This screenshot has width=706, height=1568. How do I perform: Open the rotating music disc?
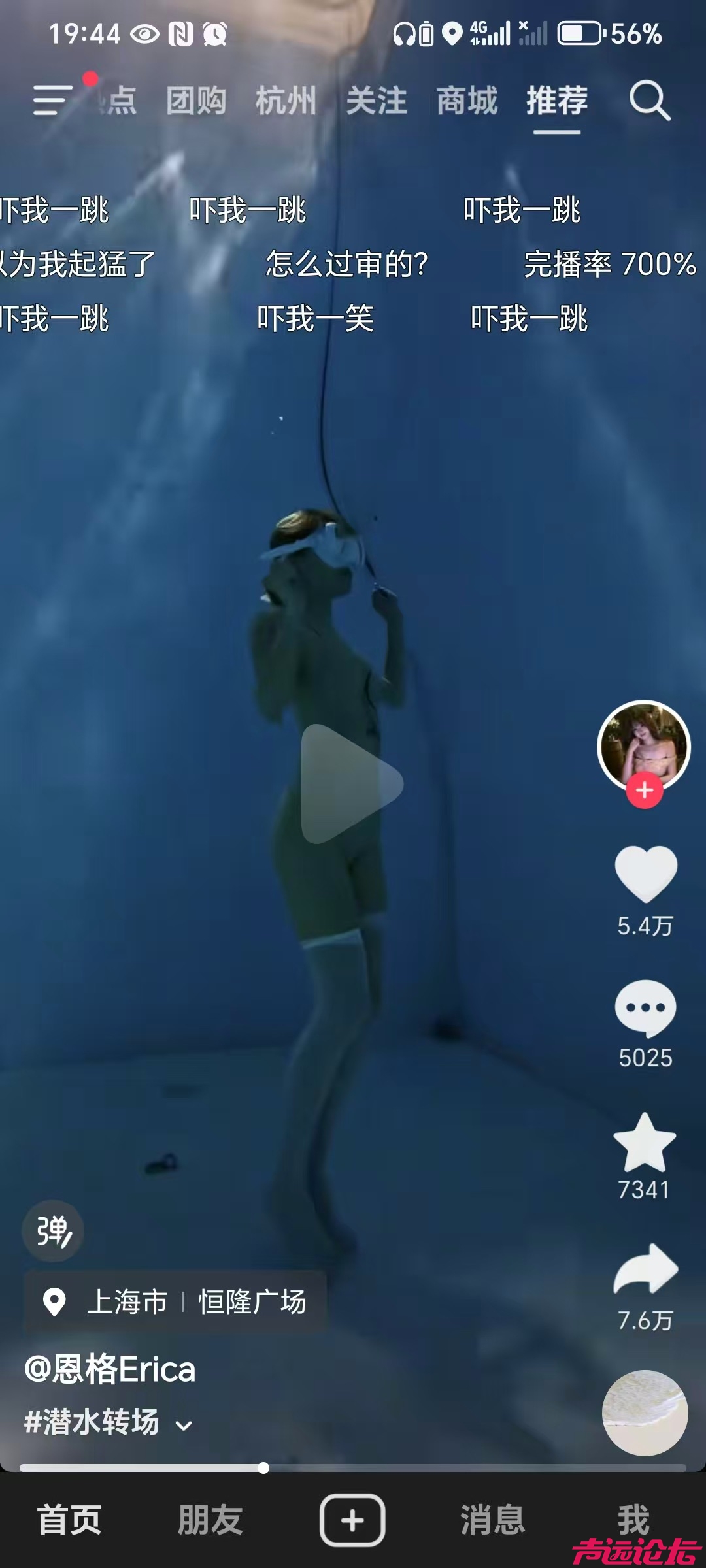click(645, 1413)
